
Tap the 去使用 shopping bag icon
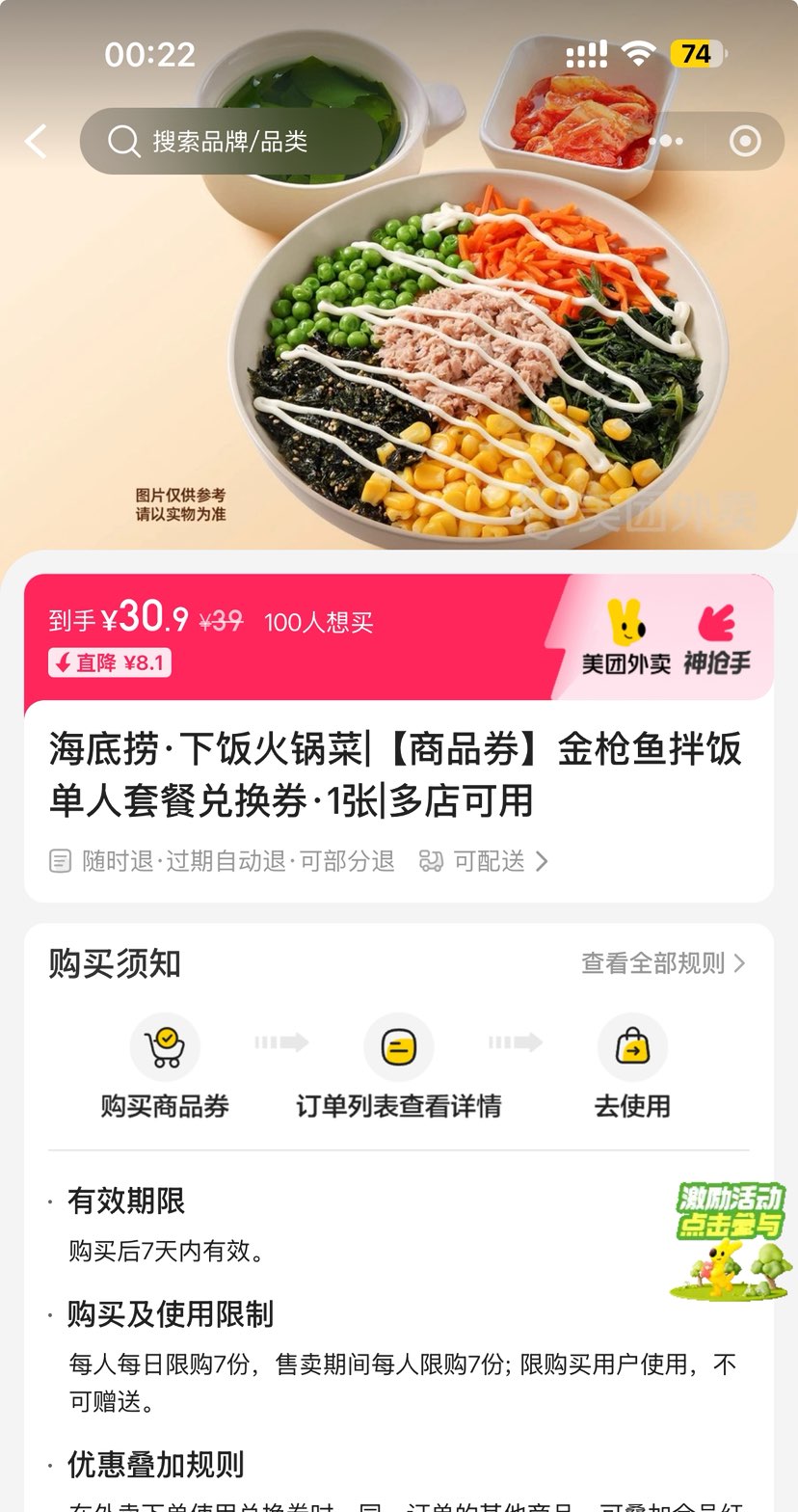tap(632, 1045)
